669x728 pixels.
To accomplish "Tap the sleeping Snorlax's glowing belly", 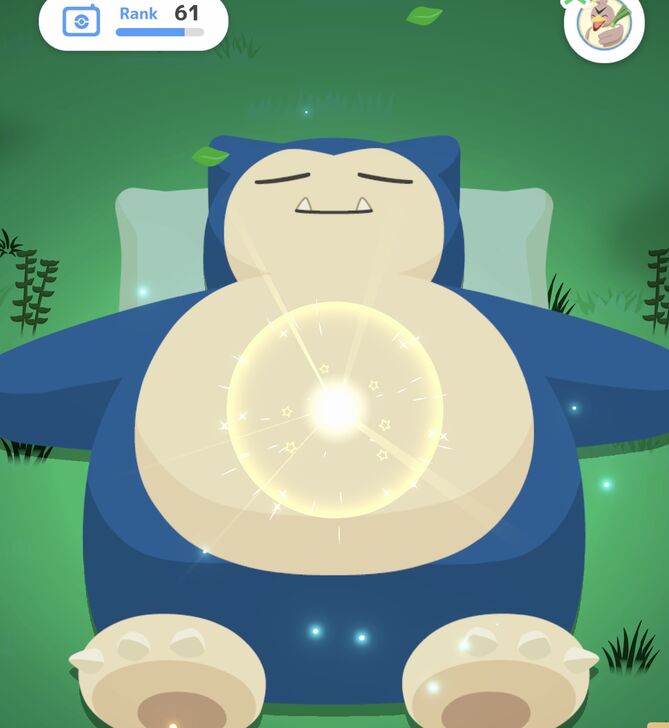I will (335, 409).
